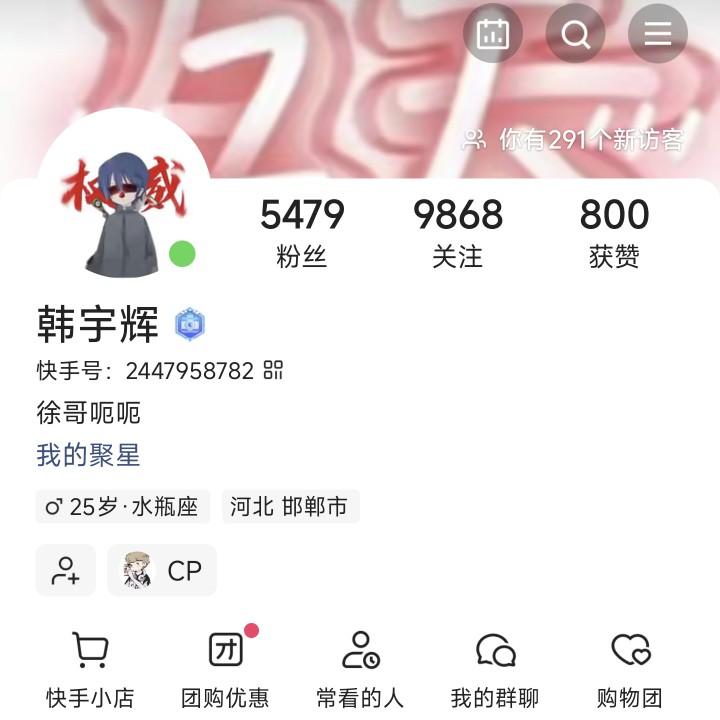Tap the 25岁·水瓶座 chip
The width and height of the screenshot is (720, 720).
coord(122,507)
